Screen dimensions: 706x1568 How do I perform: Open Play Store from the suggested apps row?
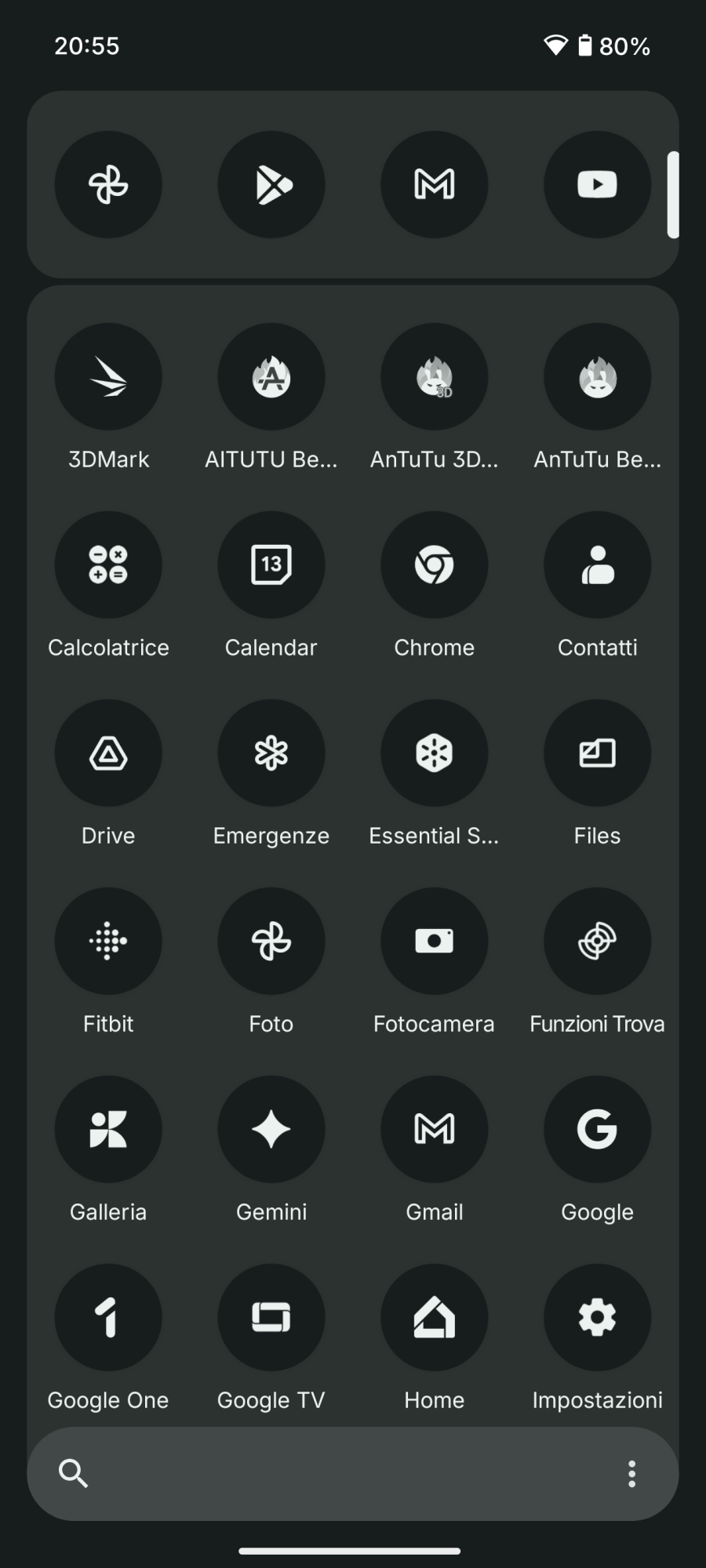click(271, 185)
